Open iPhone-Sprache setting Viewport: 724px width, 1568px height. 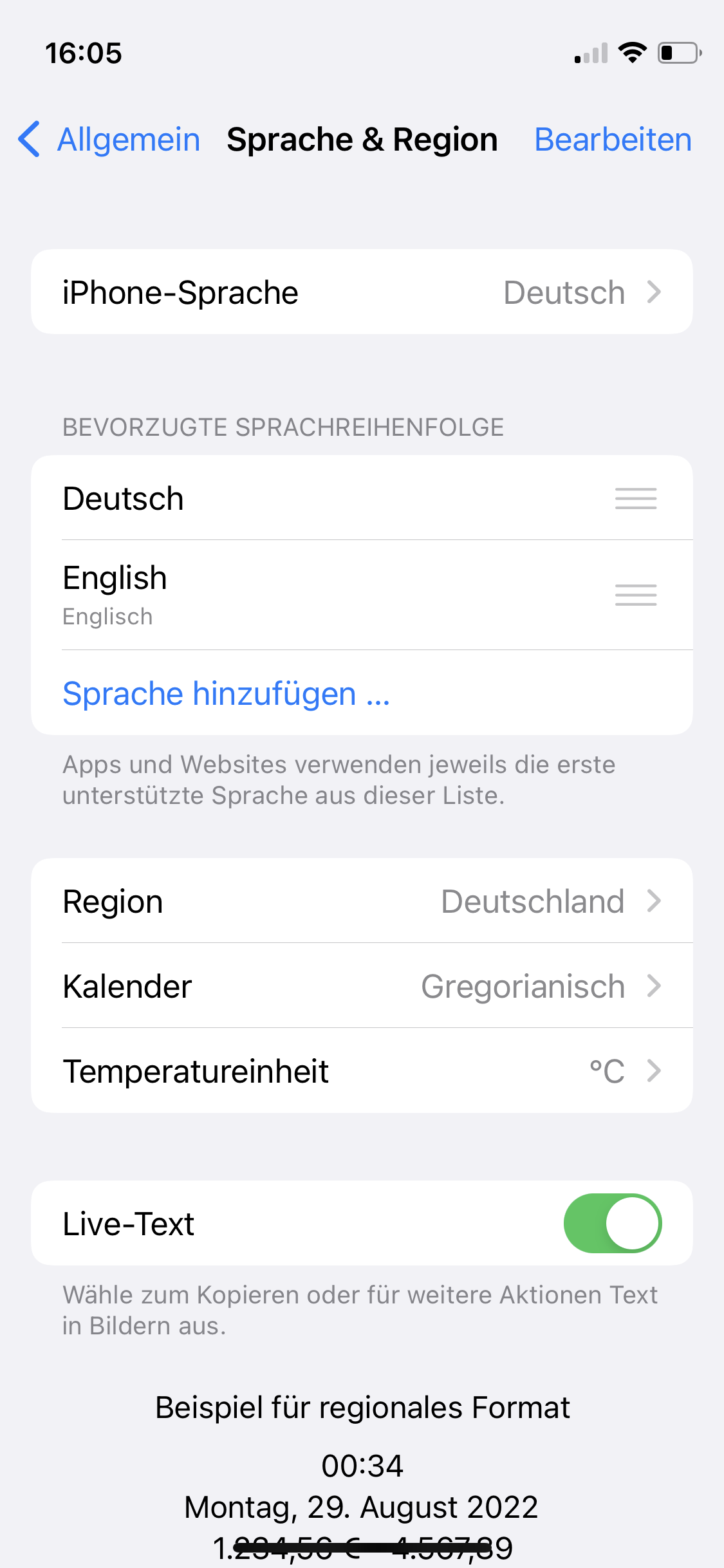tap(362, 292)
